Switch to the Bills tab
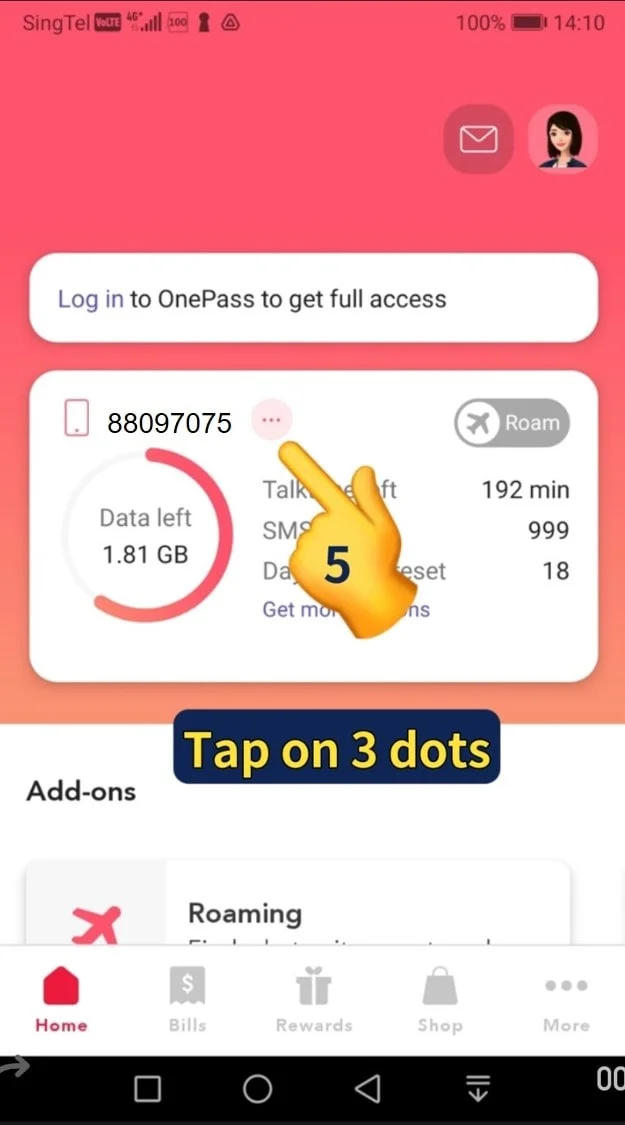This screenshot has width=625, height=1125. (x=188, y=1000)
